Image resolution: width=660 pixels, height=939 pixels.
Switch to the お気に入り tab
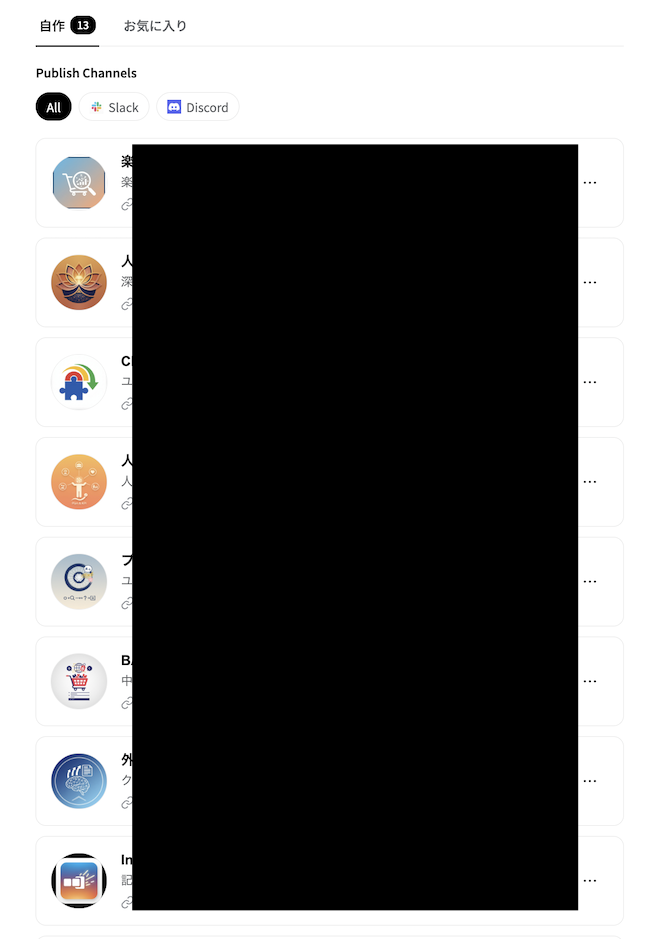click(x=155, y=25)
